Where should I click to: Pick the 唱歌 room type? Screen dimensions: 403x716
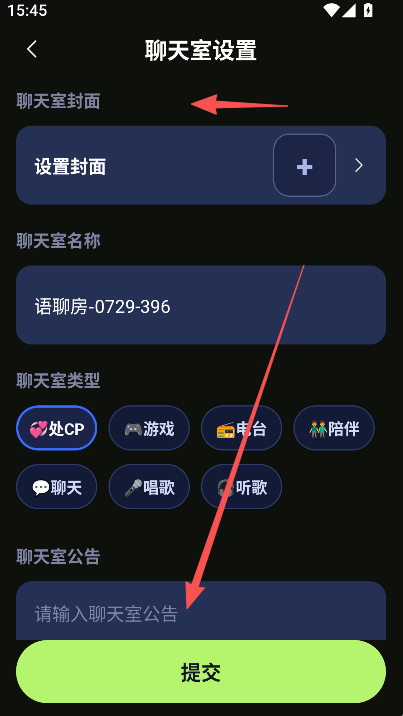[x=149, y=487]
